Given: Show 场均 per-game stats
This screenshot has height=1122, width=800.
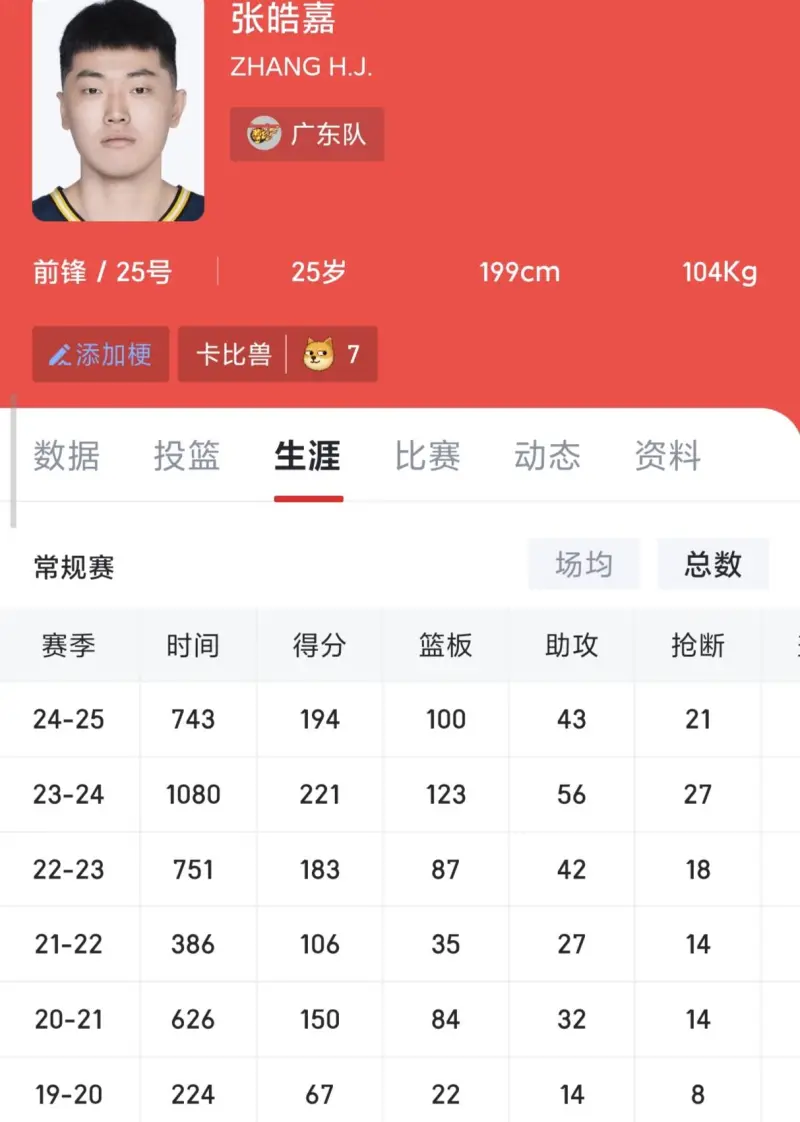Looking at the screenshot, I should click(583, 565).
